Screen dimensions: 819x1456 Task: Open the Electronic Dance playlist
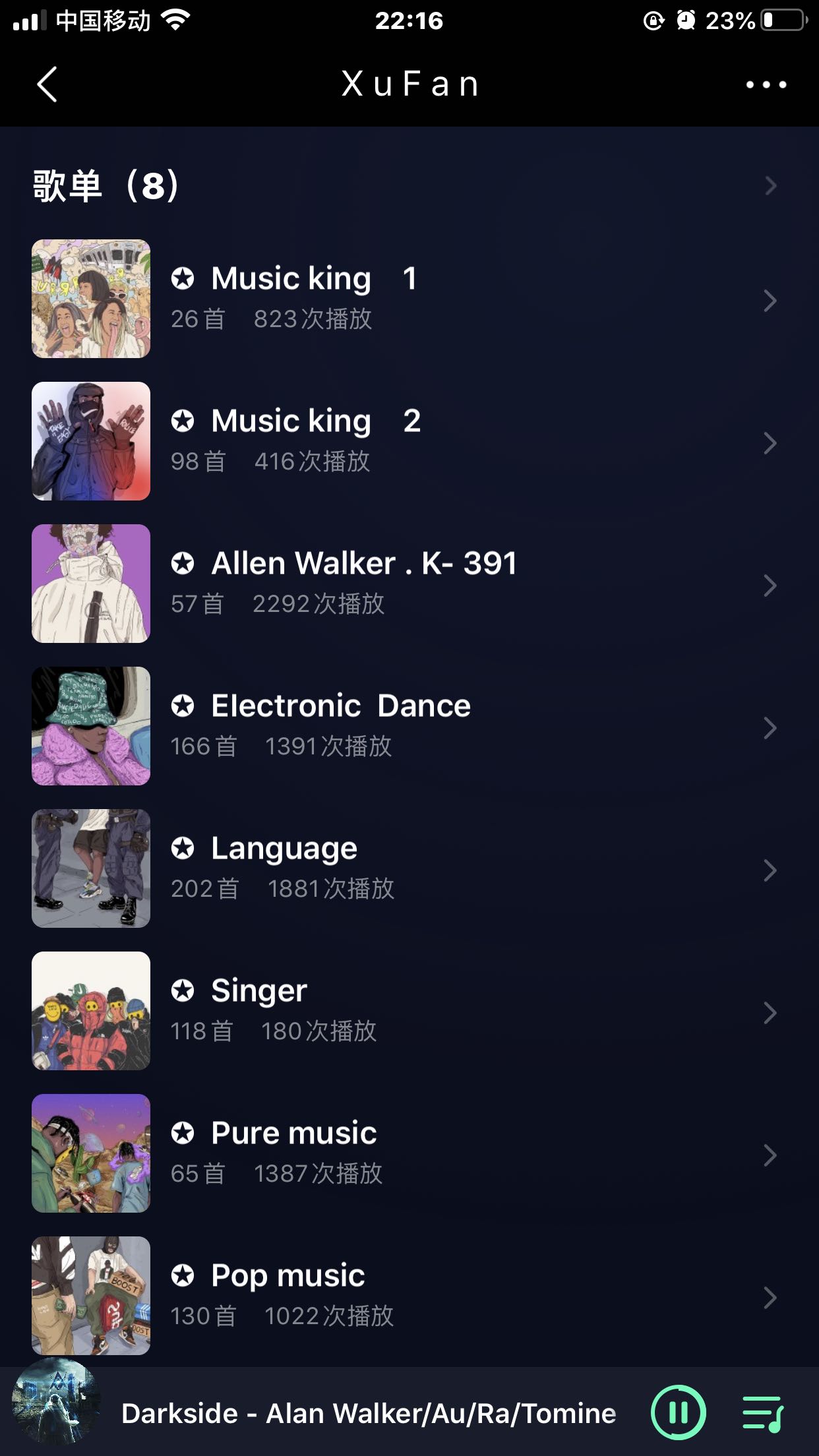click(409, 726)
